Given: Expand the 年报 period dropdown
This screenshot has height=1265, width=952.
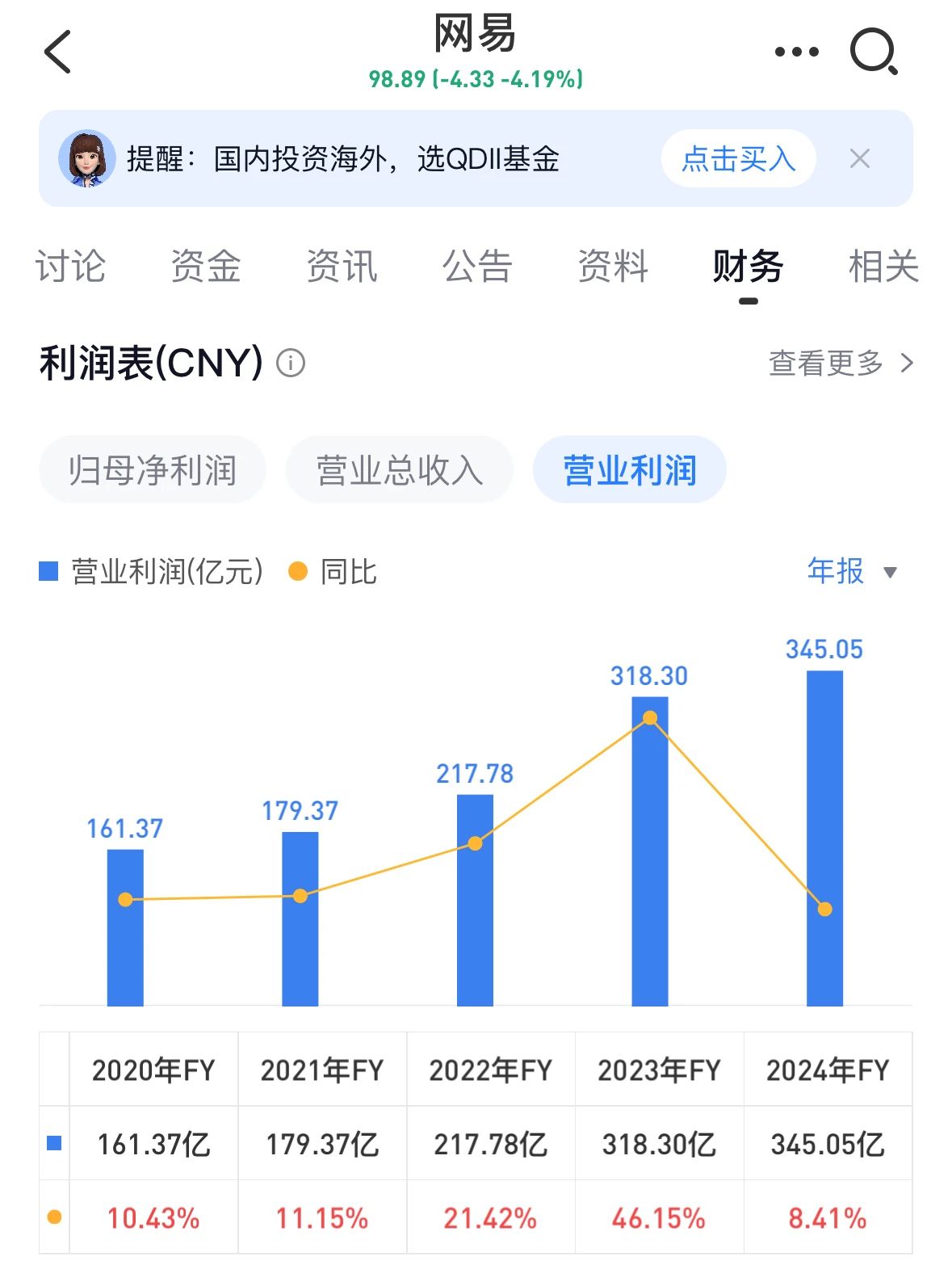Looking at the screenshot, I should (x=852, y=572).
